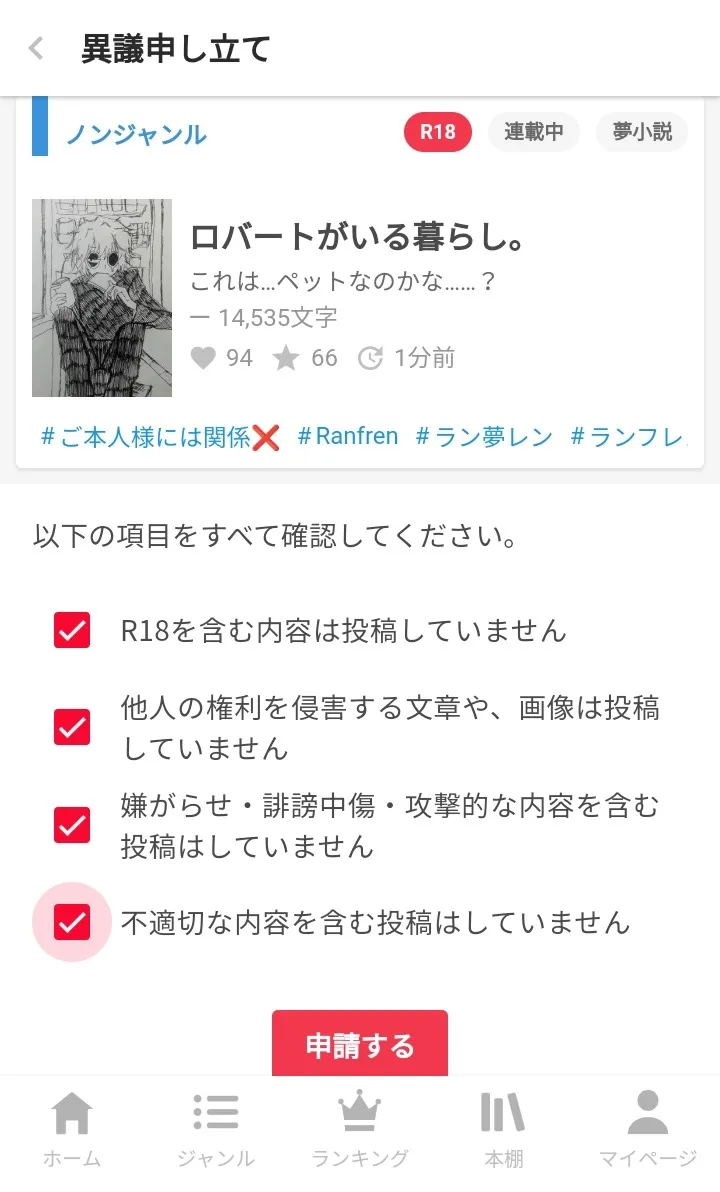Submit the appeal with 申請する
The height and width of the screenshot is (1192, 720).
tap(360, 1045)
